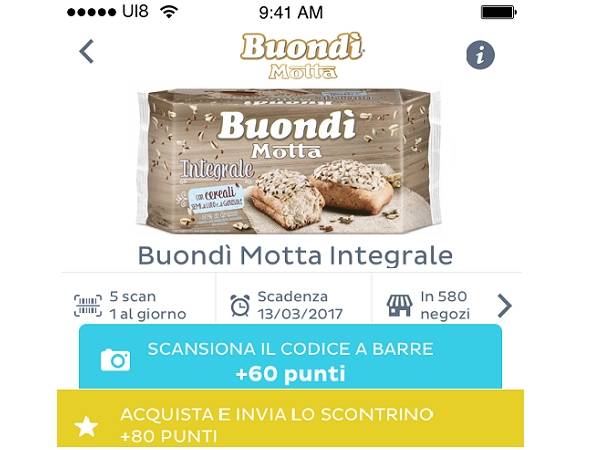Screen dimensions: 603x450
Task: Tap Scansiona il codice a barre button
Action: (290, 361)
